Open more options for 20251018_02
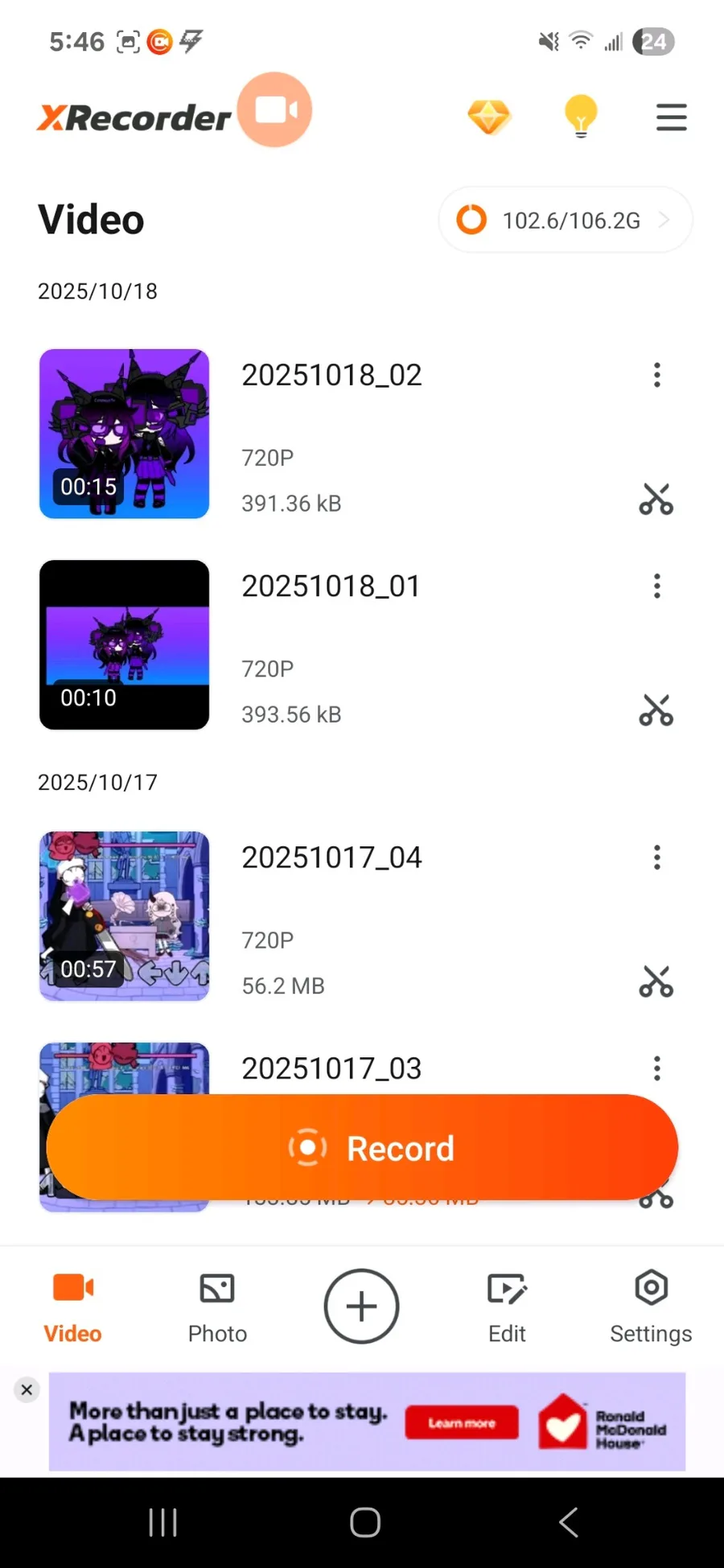Screen dimensions: 724x1568 pyautogui.click(x=657, y=375)
